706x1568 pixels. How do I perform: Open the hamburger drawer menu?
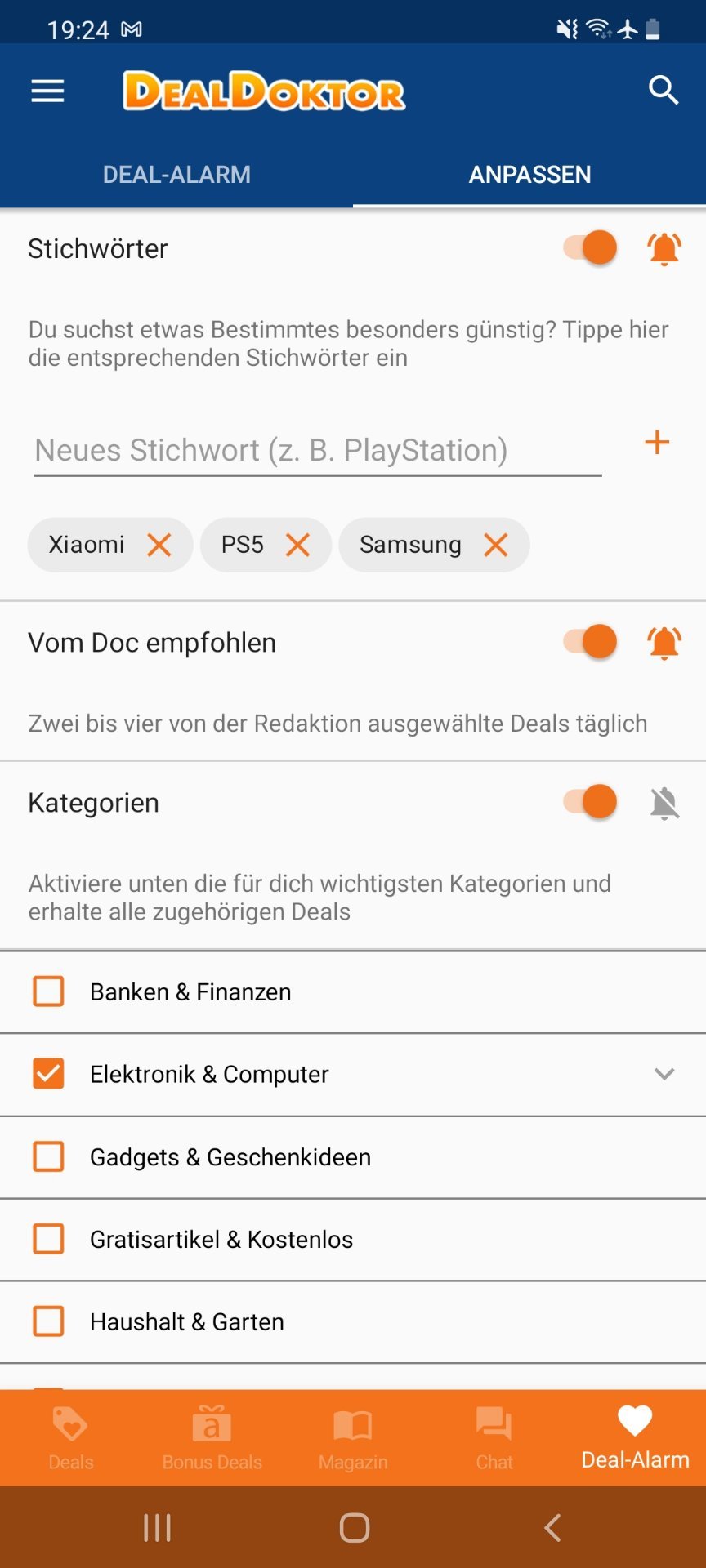[47, 91]
